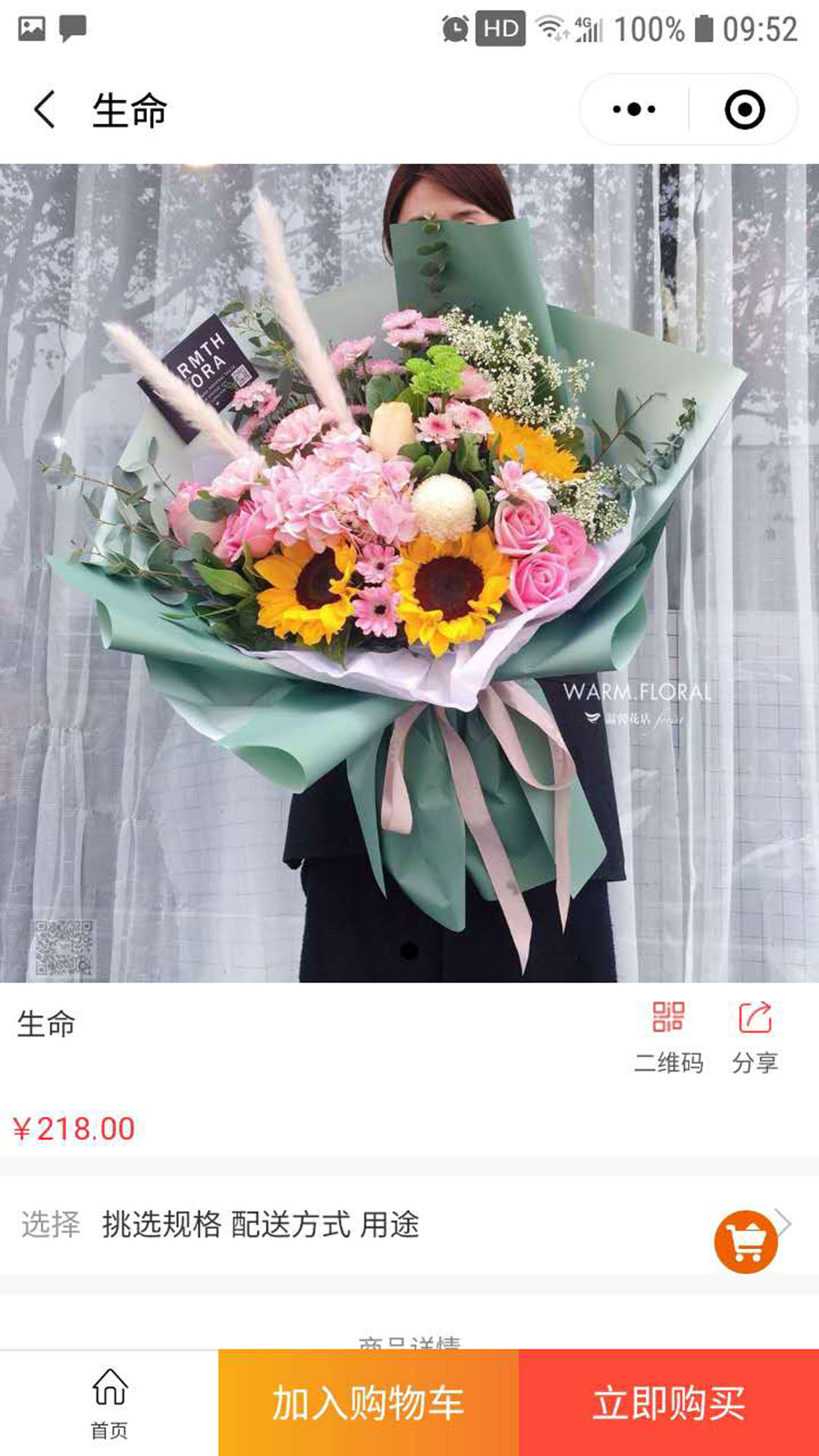
Task: Open the 二维码 QR code option
Action: 668,1037
